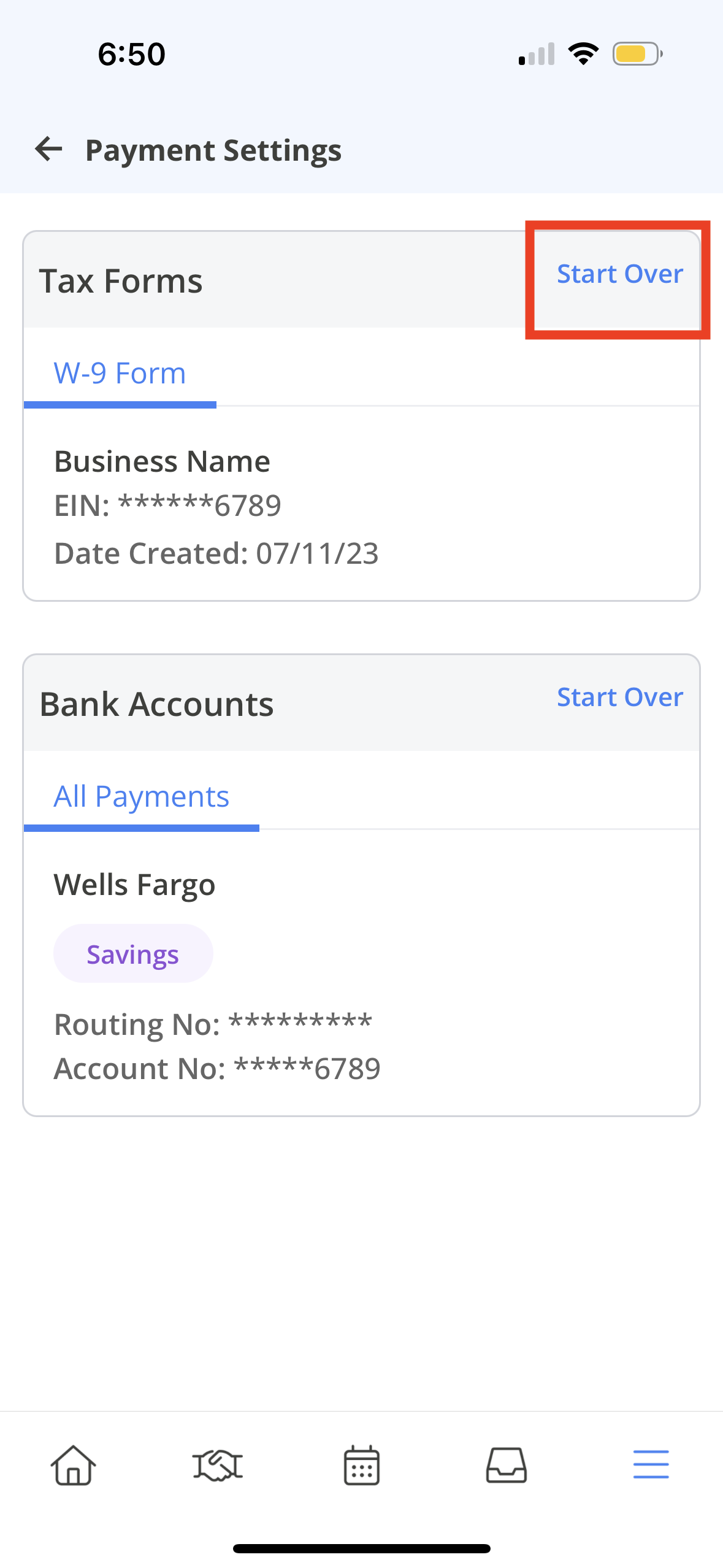Toggle the All Payments selection
This screenshot has width=723, height=1568.
tap(142, 796)
